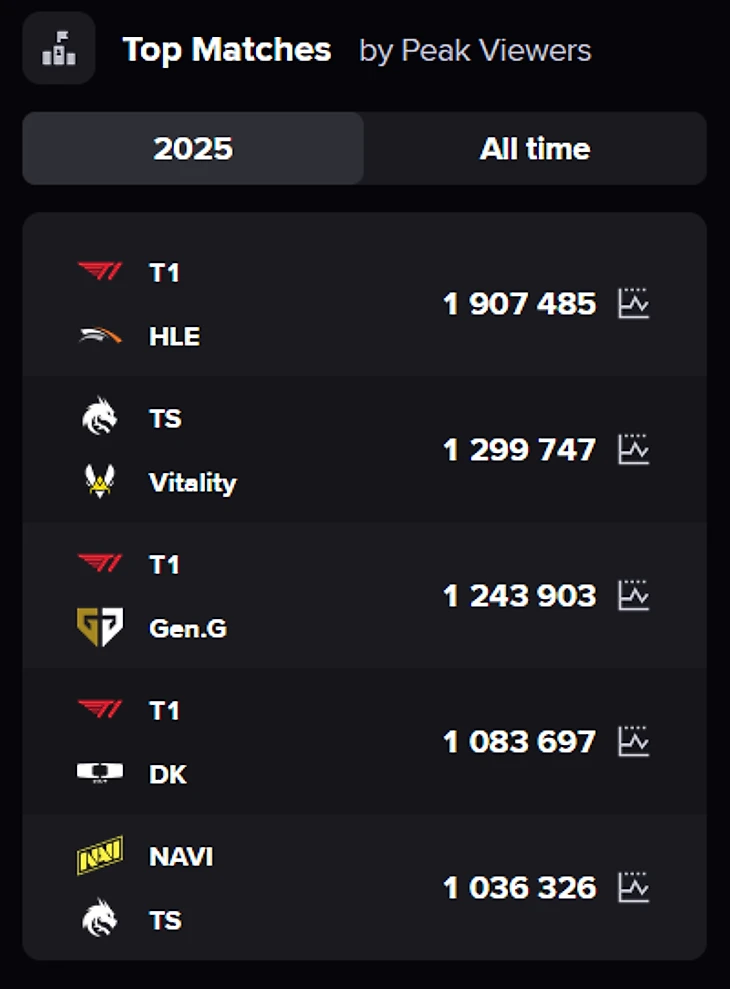Viewport: 730px width, 989px height.
Task: Tap the chart icon beside 1 243 903
Action: (634, 595)
